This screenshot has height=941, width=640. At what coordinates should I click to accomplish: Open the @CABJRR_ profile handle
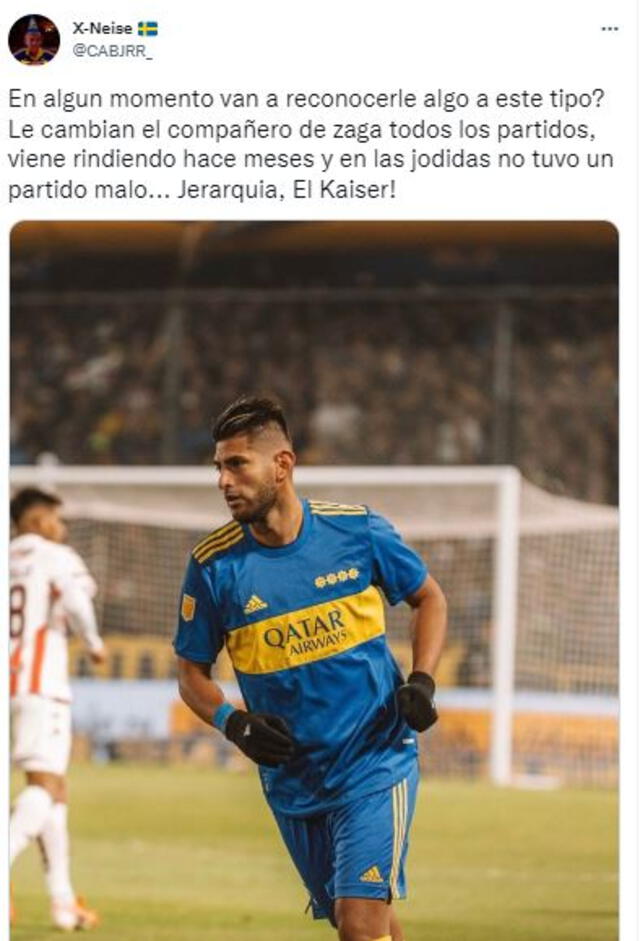click(112, 50)
